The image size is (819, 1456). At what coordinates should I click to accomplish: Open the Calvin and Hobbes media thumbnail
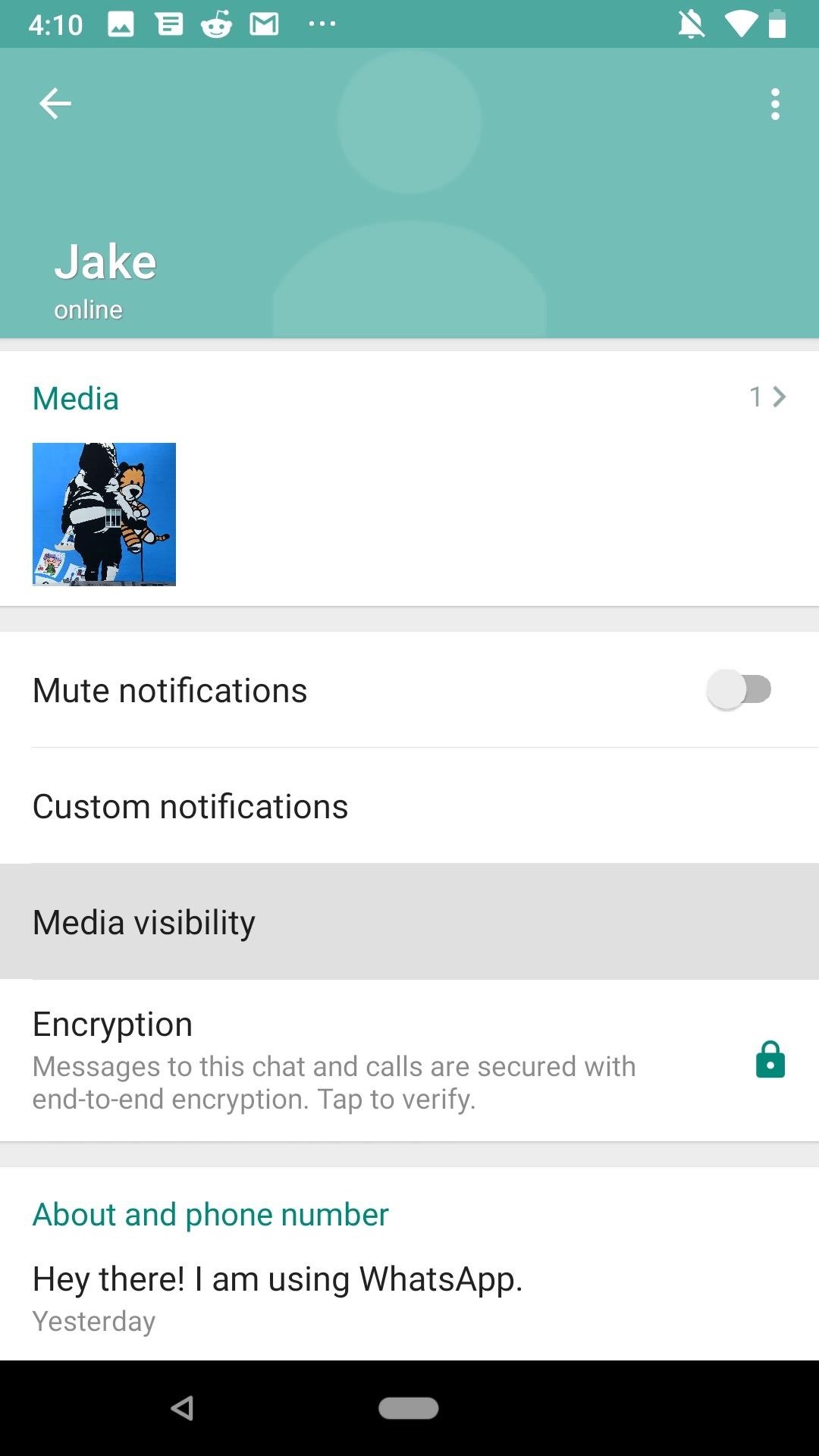[x=104, y=513]
